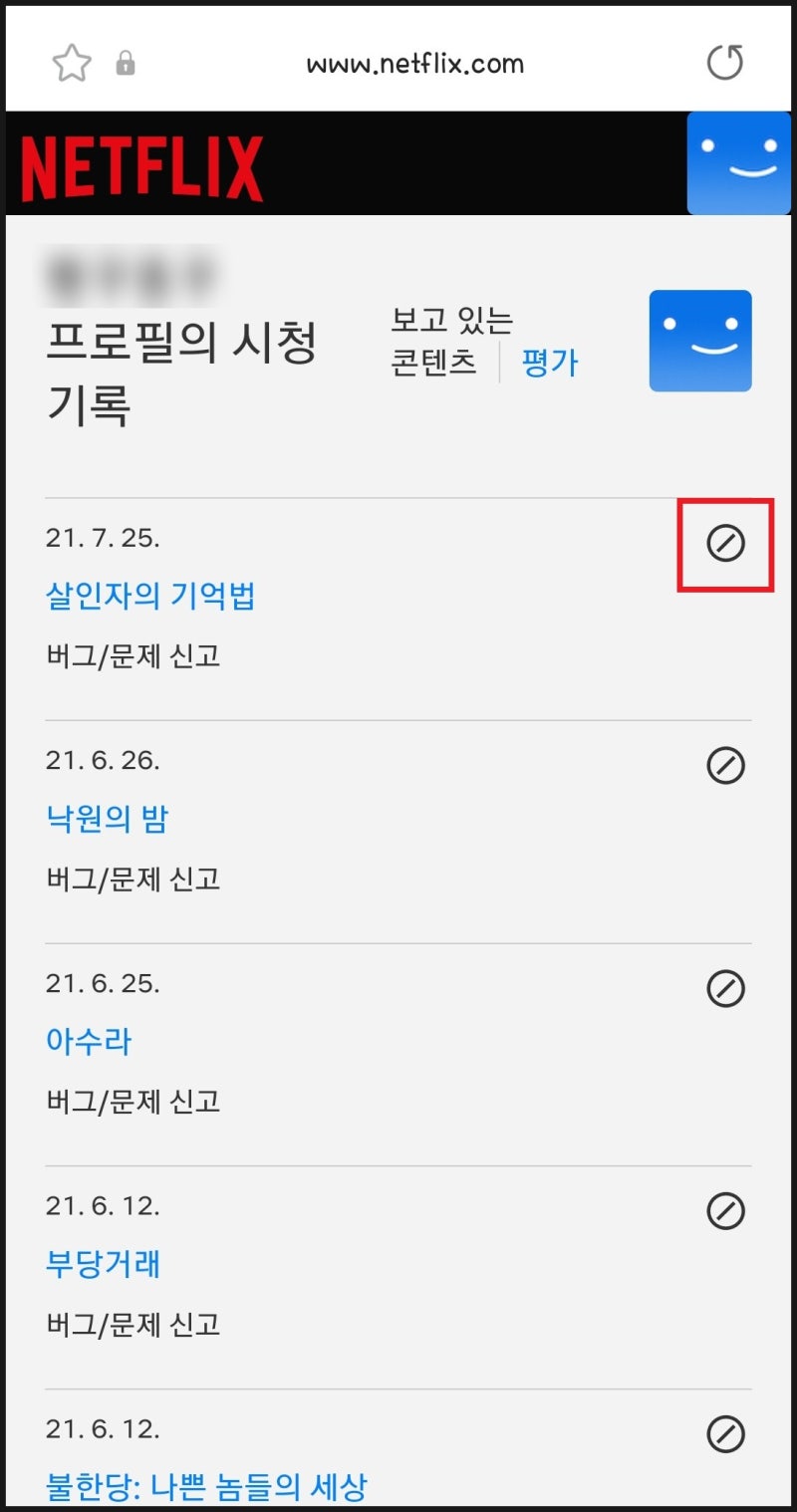Viewport: 797px width, 1512px height.
Task: Switch to the 평가 tab
Action: click(549, 362)
